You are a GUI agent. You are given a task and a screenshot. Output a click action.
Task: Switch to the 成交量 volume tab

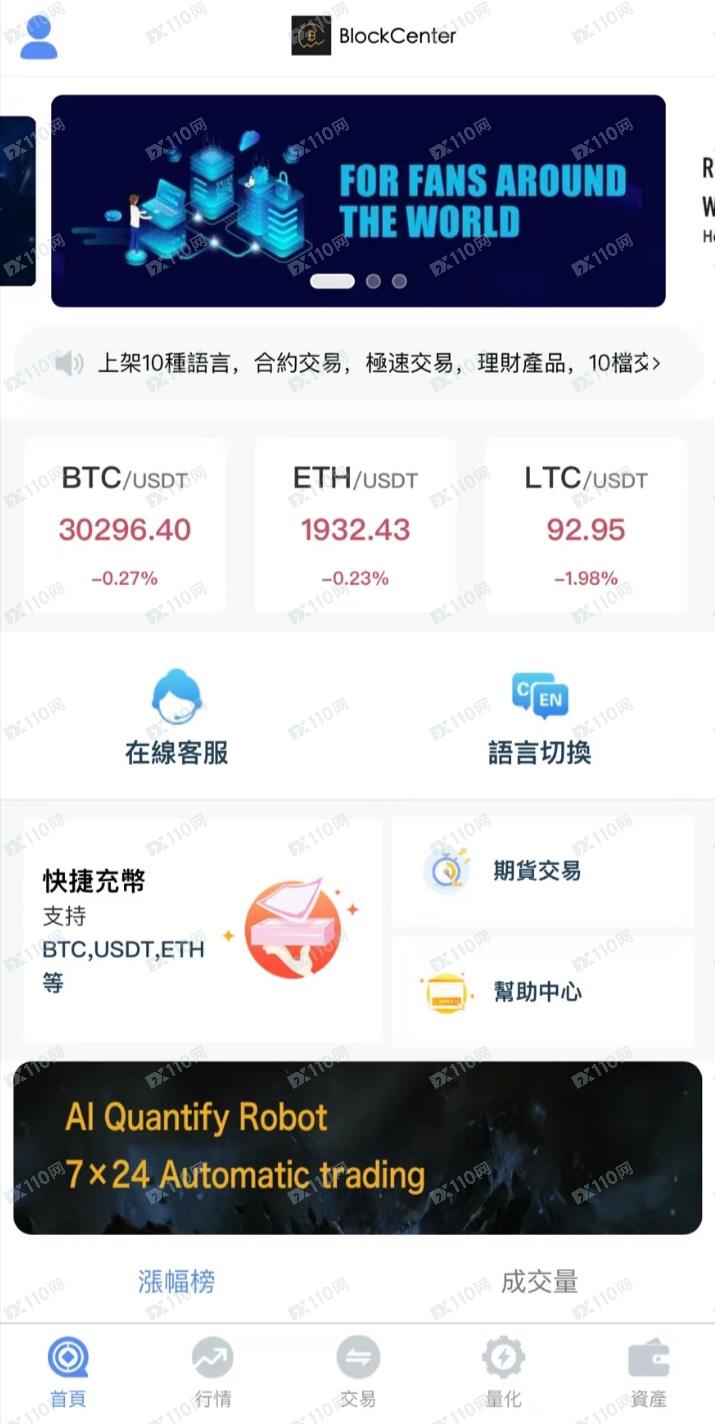(x=540, y=1281)
